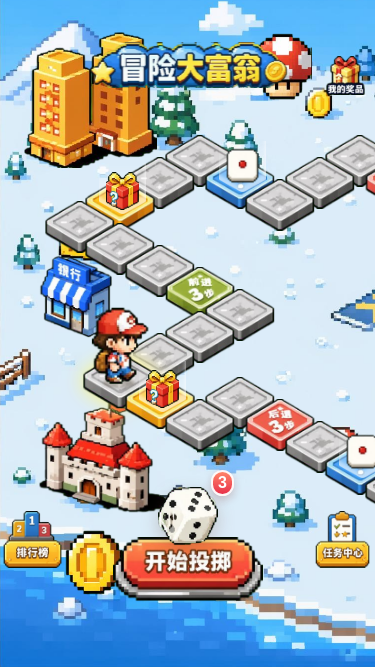The width and height of the screenshot is (375, 667).
Task: Open the 任务中心 task center
Action: [342, 540]
